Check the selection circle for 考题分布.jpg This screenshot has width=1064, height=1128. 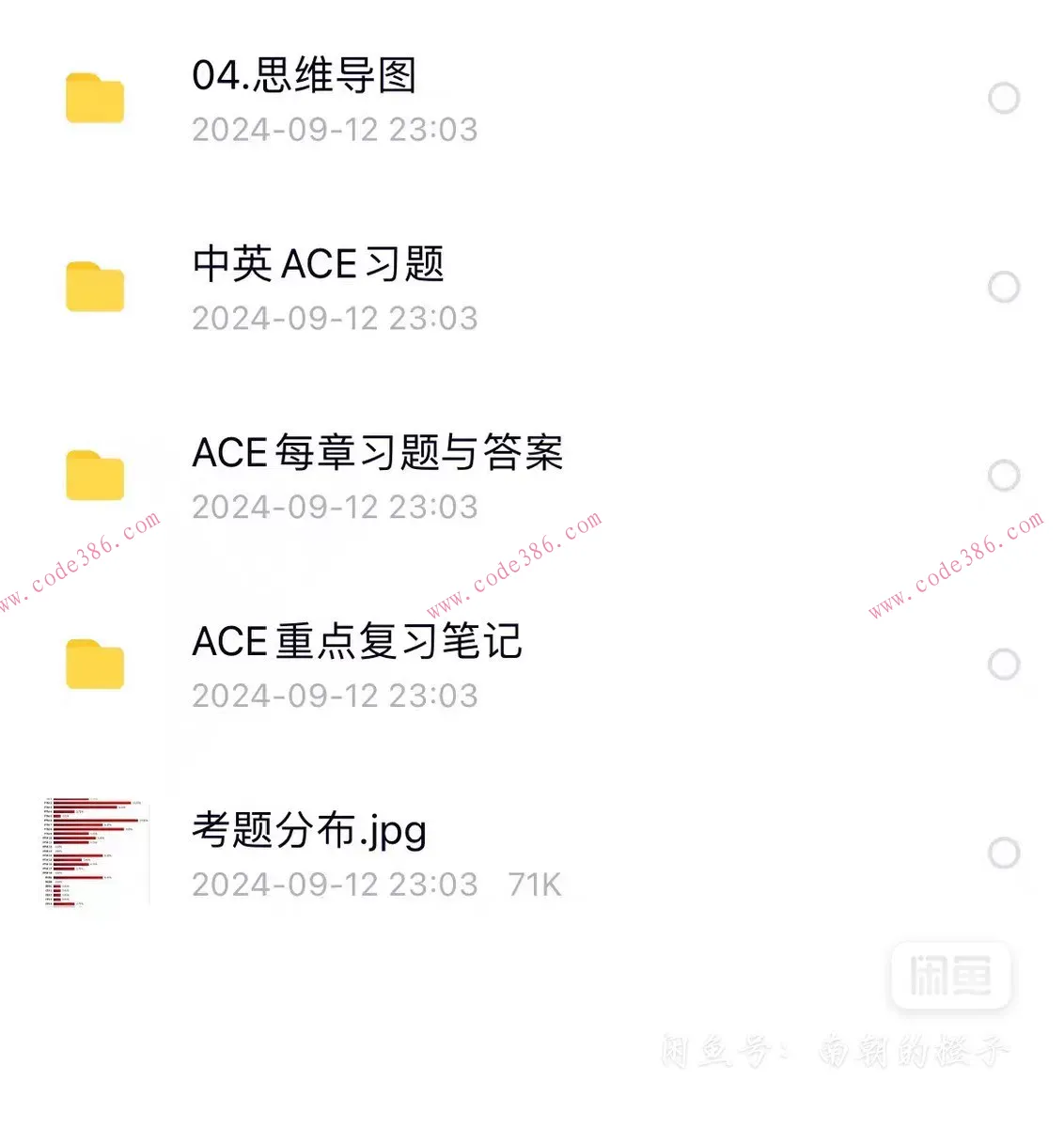click(1005, 852)
